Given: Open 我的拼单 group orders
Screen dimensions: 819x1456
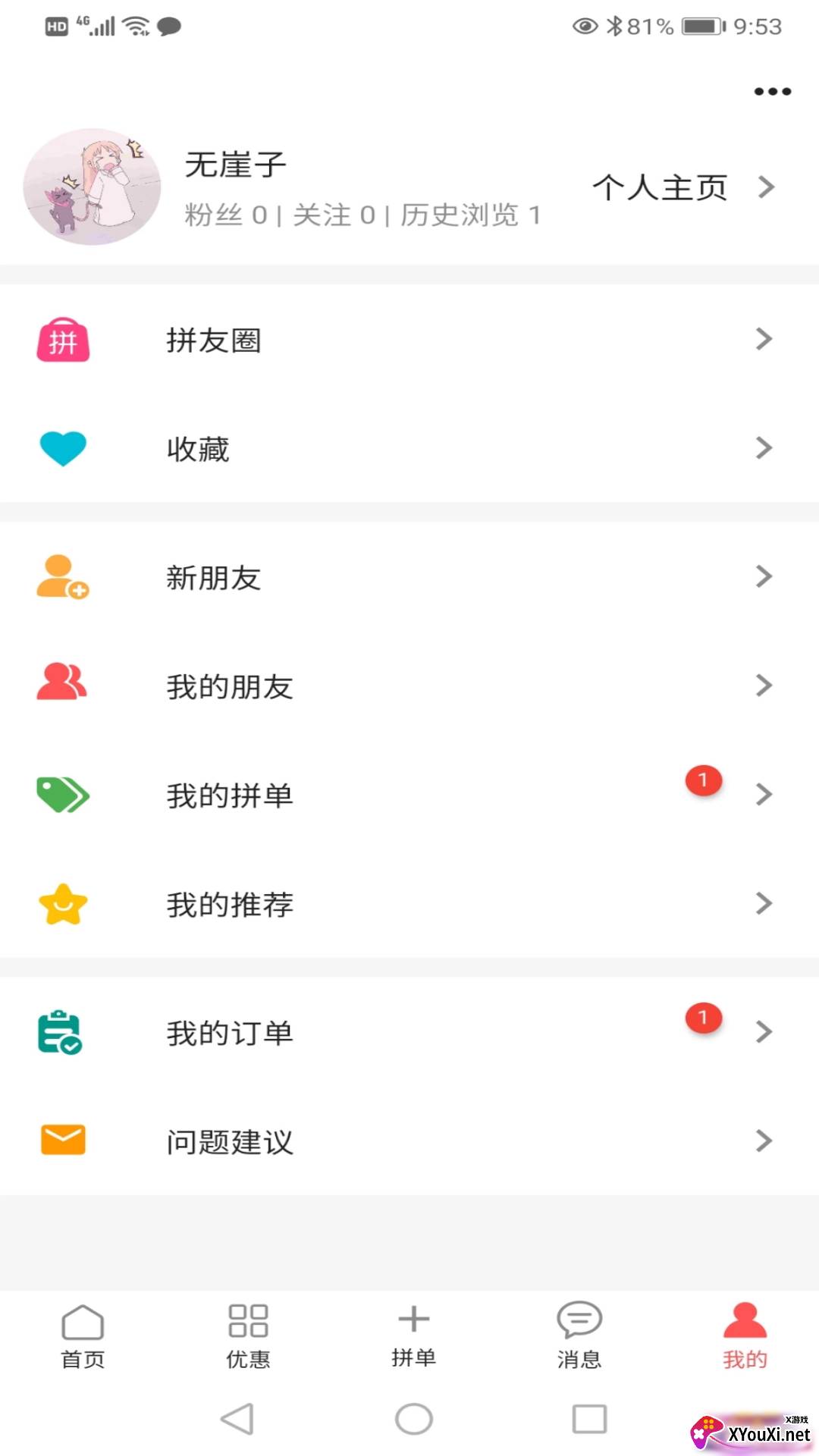Looking at the screenshot, I should (x=409, y=795).
